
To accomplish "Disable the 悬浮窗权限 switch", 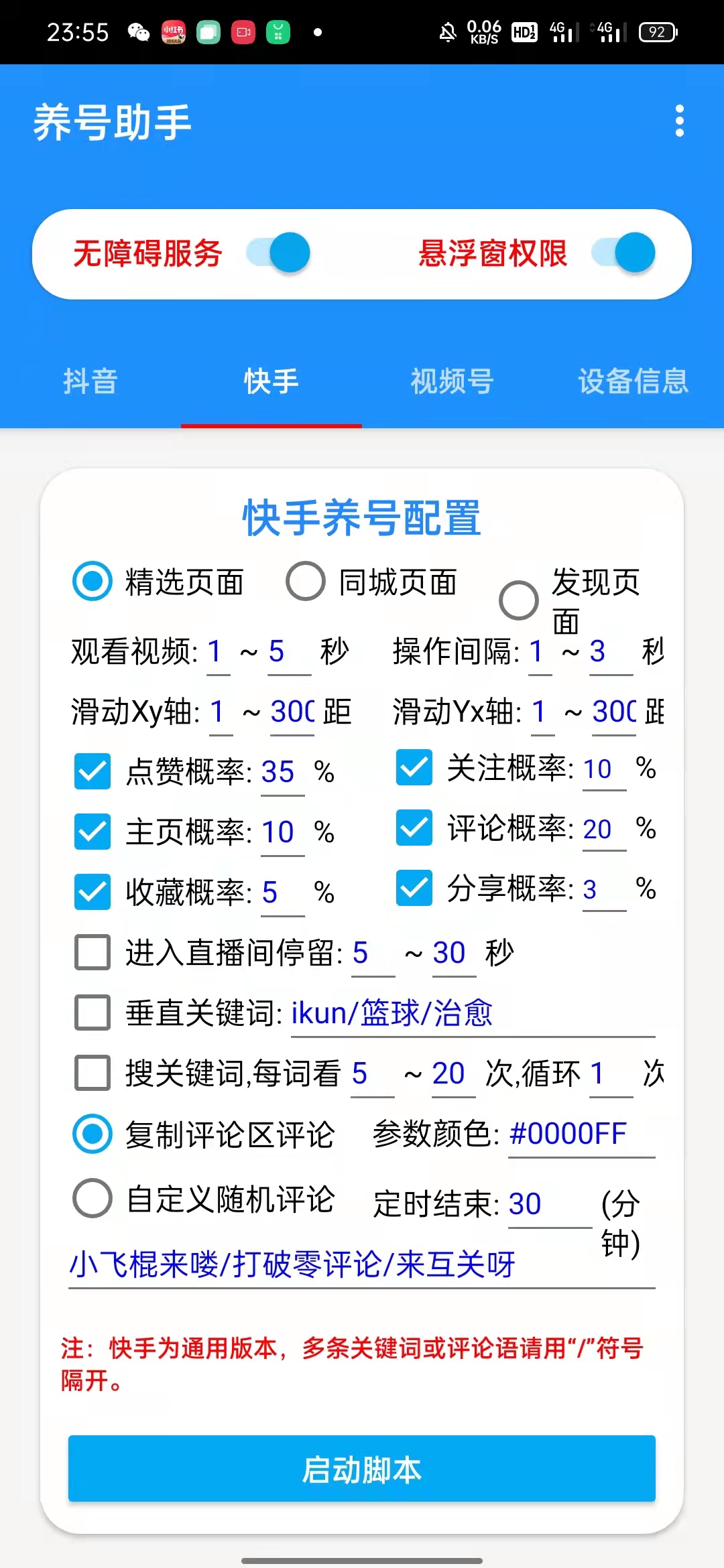I will [621, 252].
